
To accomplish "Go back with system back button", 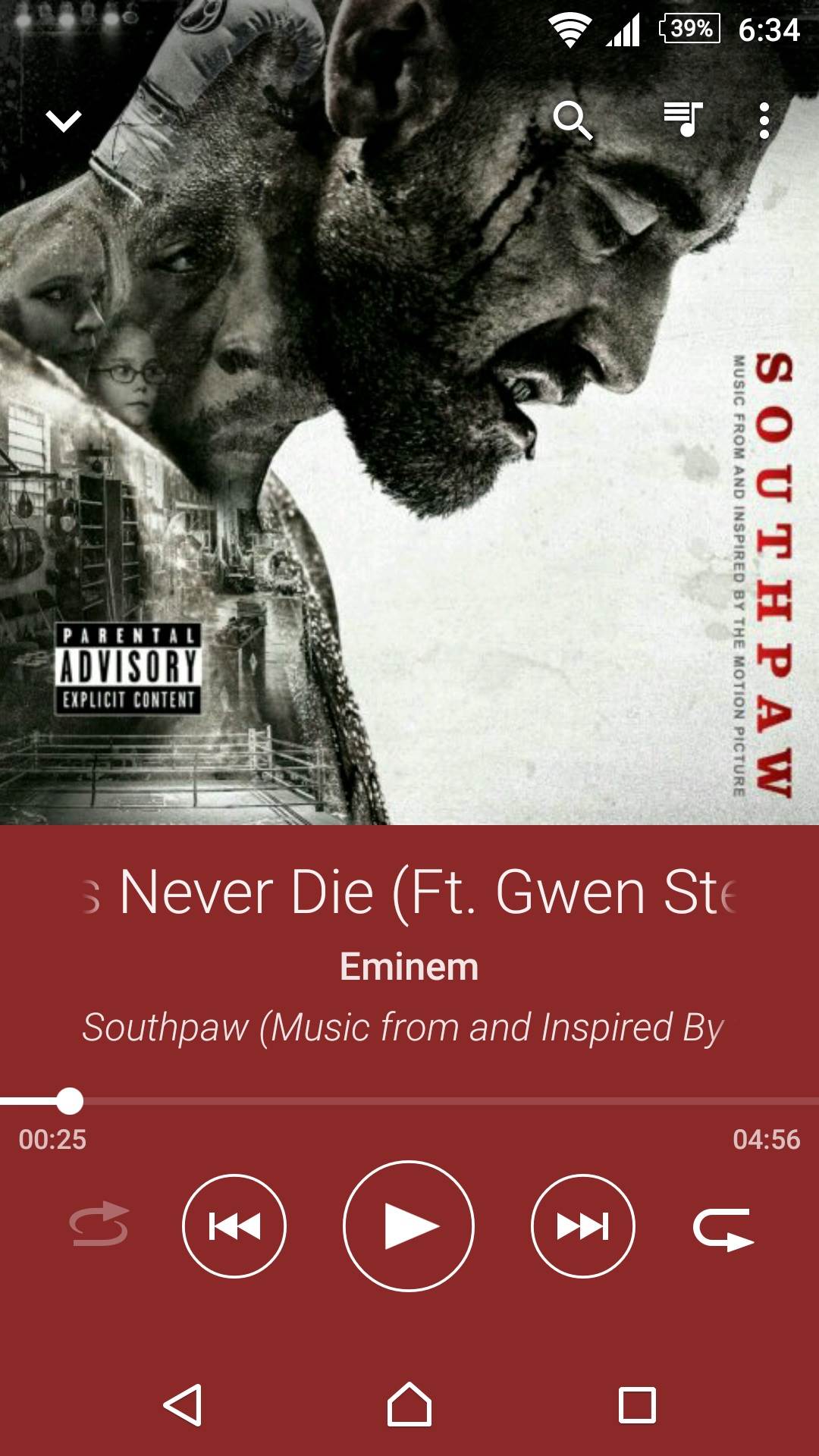I will point(183,1405).
